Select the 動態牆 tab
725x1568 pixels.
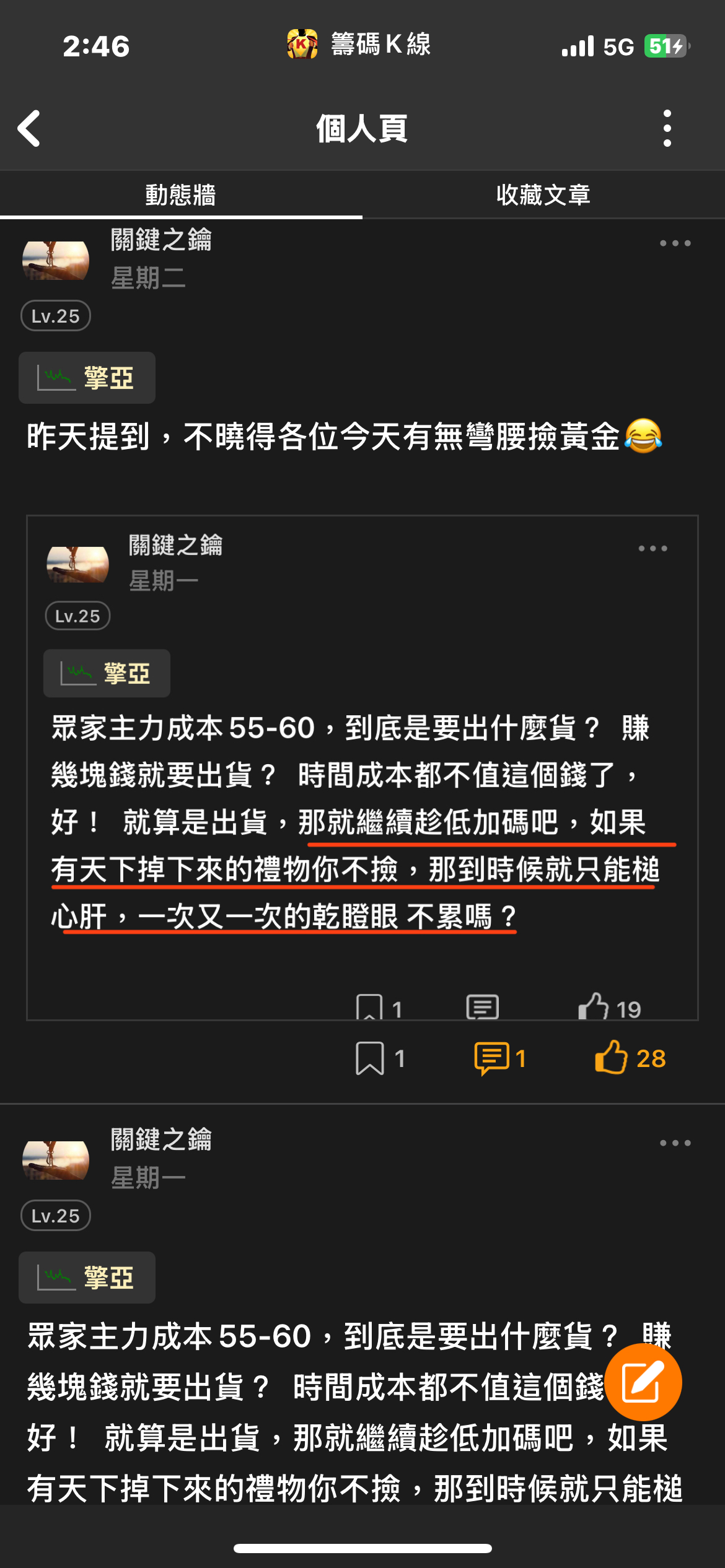pos(181,194)
